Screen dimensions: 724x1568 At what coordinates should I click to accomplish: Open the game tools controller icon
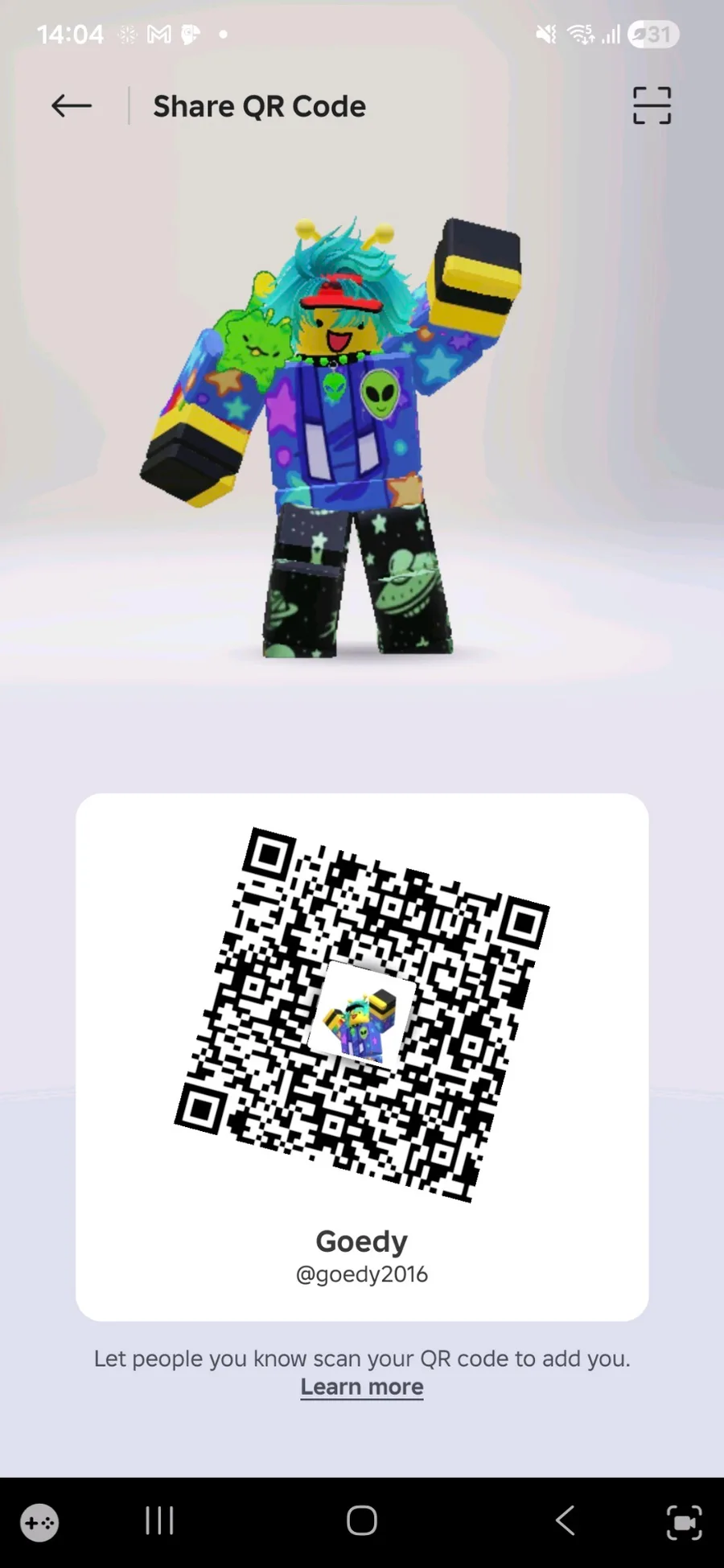pyautogui.click(x=39, y=1522)
